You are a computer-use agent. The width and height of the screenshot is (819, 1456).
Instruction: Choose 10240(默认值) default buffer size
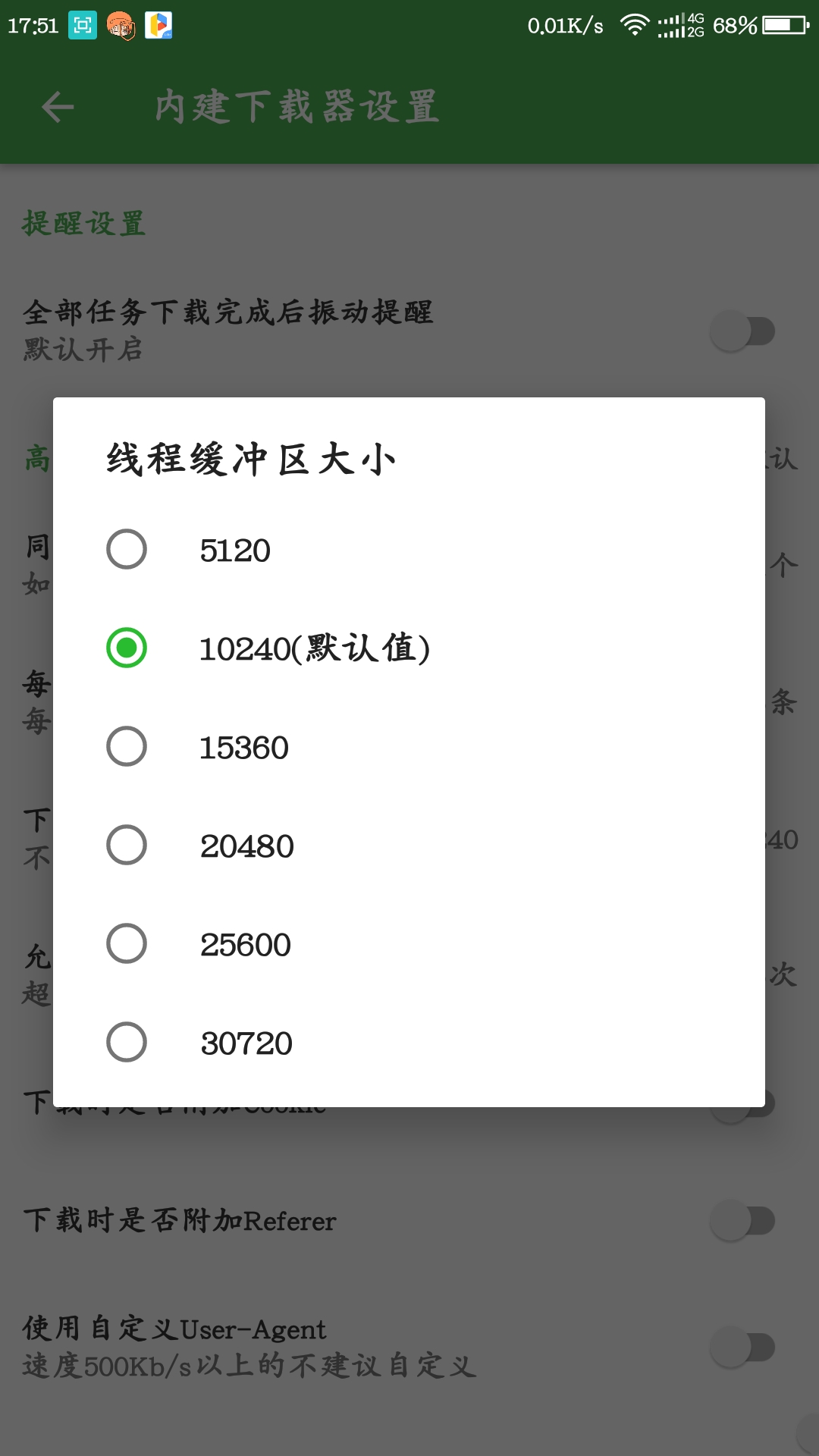coord(409,648)
